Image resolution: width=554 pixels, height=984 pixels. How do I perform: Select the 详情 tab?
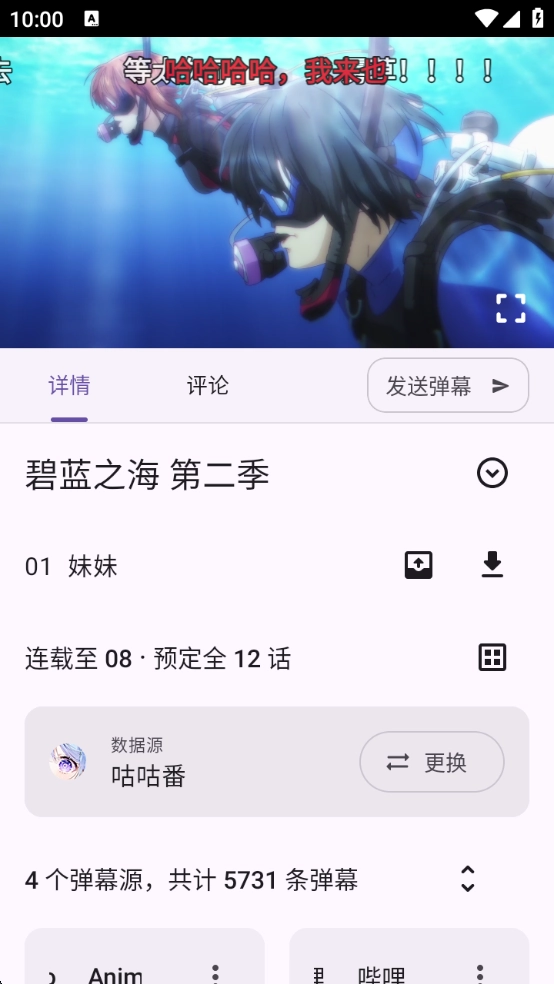(x=69, y=385)
